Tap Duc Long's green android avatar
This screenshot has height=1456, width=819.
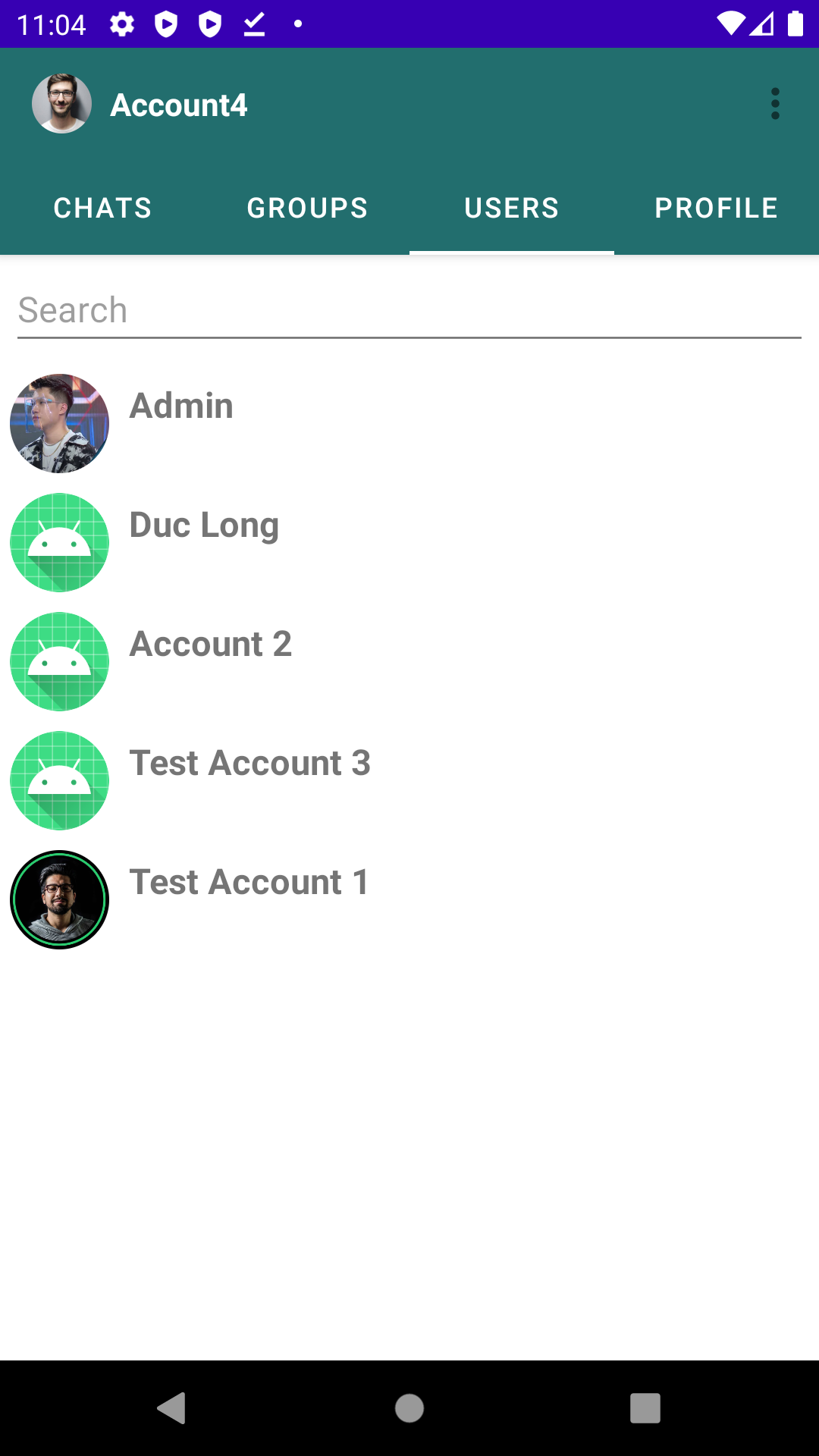pos(59,542)
